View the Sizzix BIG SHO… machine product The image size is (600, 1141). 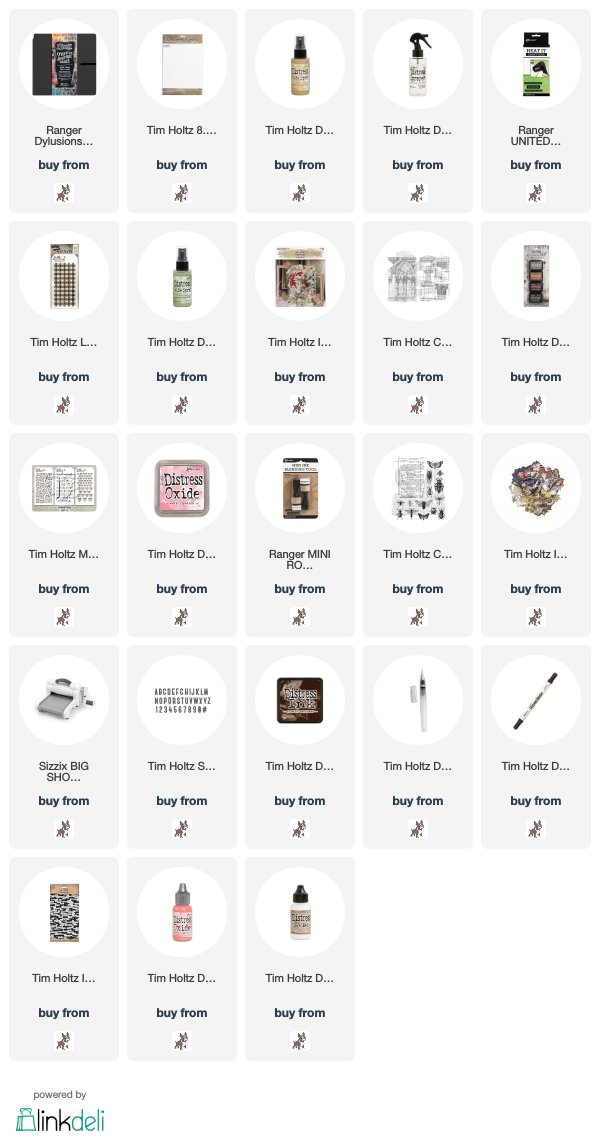pyautogui.click(x=64, y=747)
